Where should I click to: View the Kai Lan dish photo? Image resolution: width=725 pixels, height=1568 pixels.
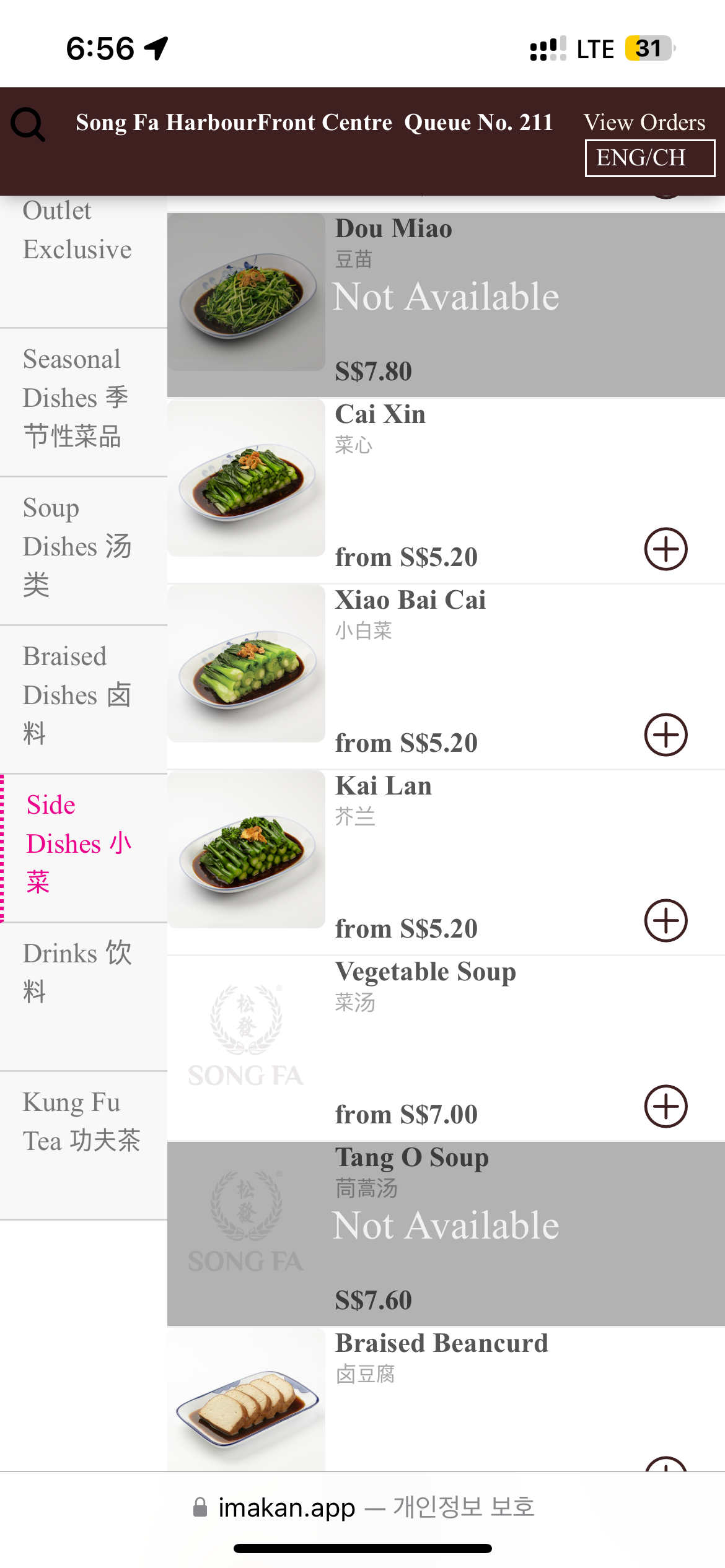[x=247, y=850]
